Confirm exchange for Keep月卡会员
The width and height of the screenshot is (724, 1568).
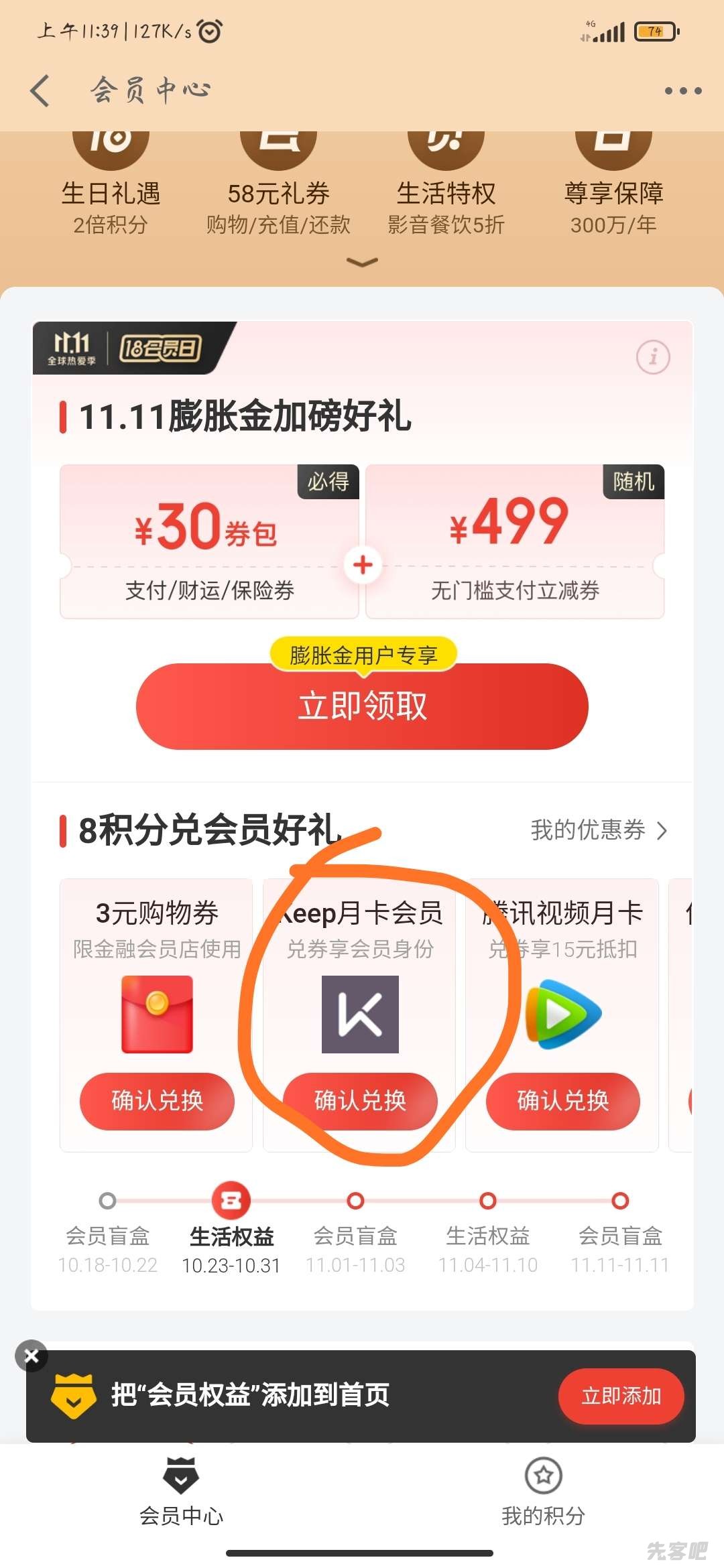[x=360, y=1101]
